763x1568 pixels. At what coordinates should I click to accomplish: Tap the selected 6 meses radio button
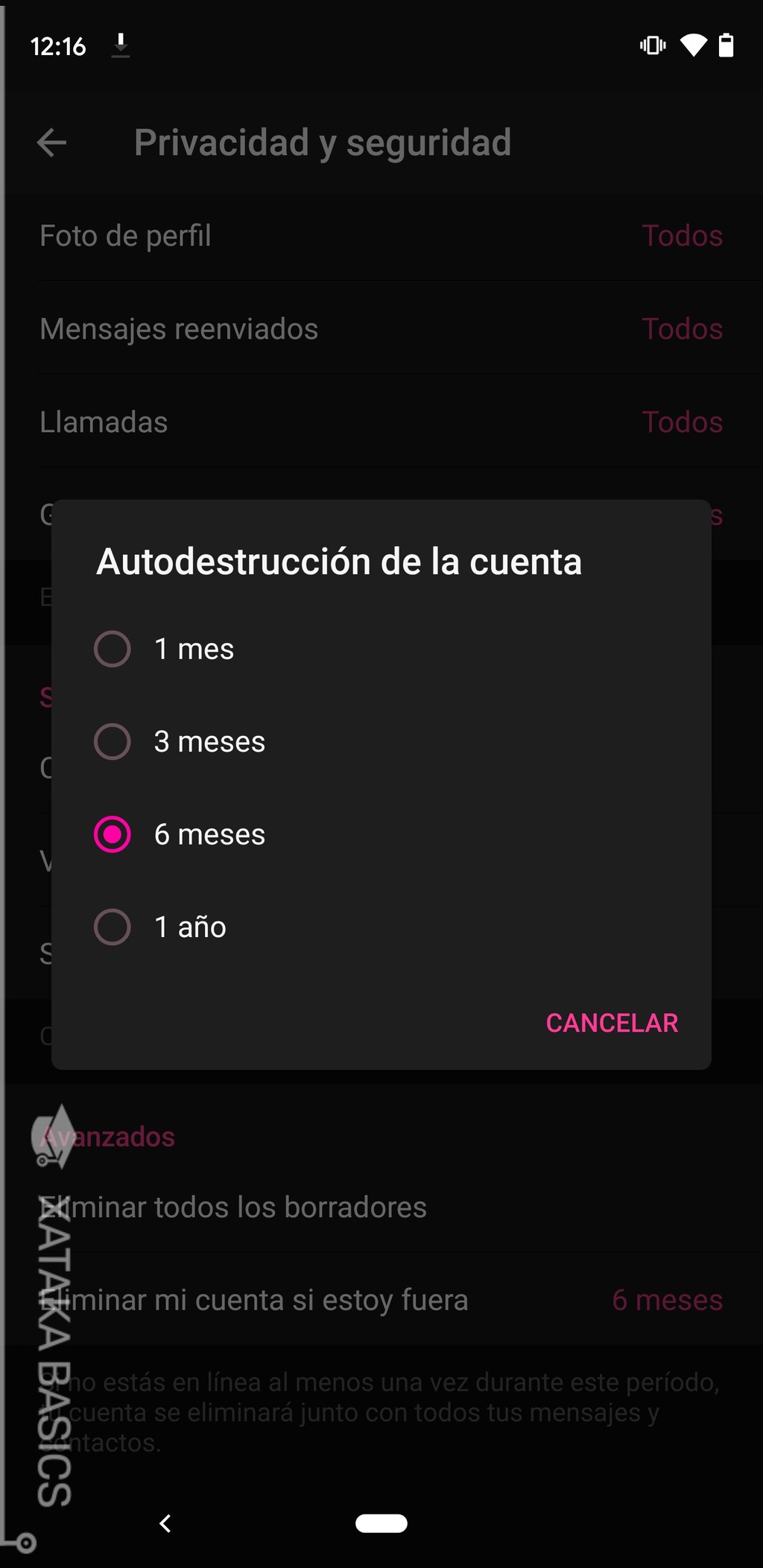(x=112, y=834)
